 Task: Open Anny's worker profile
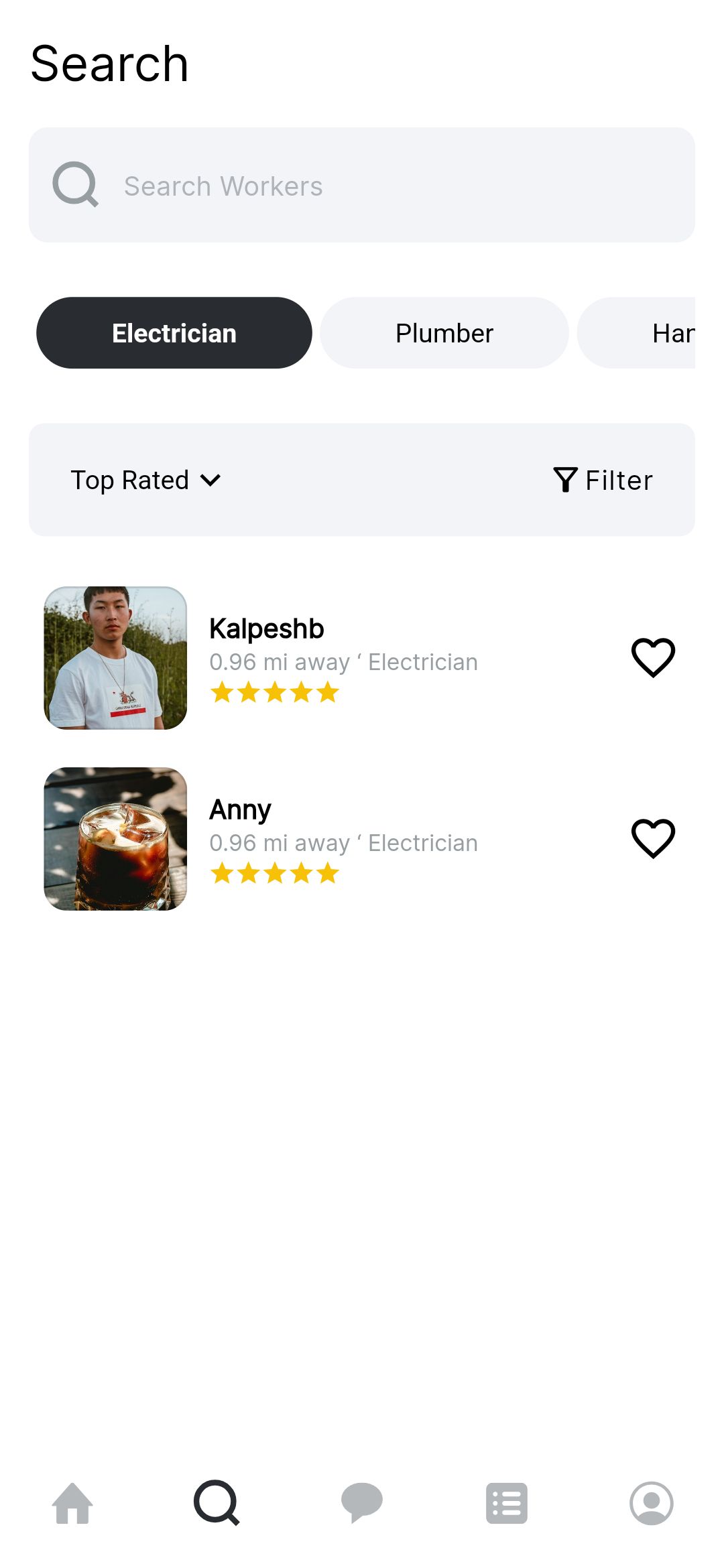tap(240, 810)
